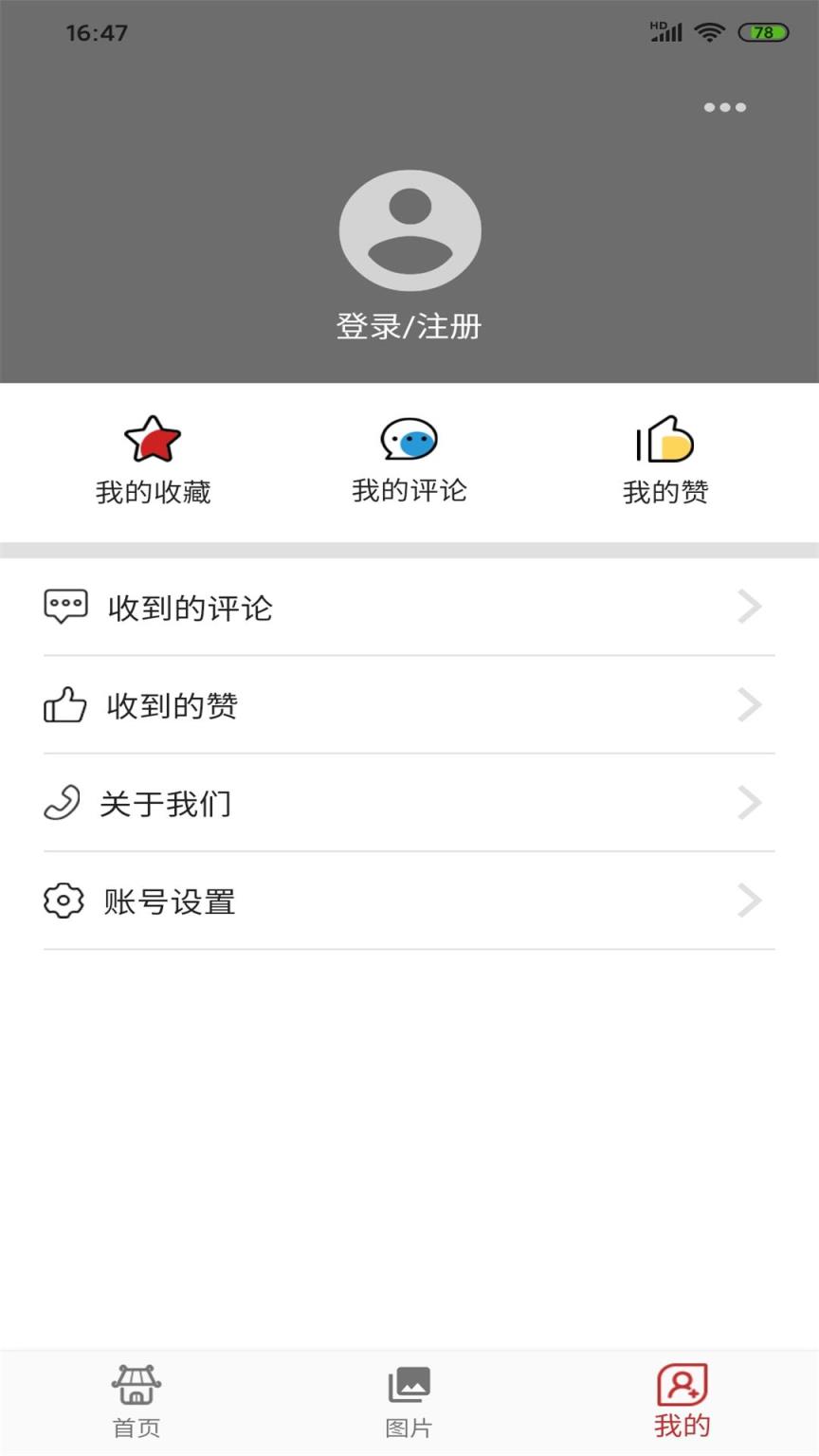The width and height of the screenshot is (819, 1456).
Task: Select the 首页 home tab icon
Action: point(136,1386)
